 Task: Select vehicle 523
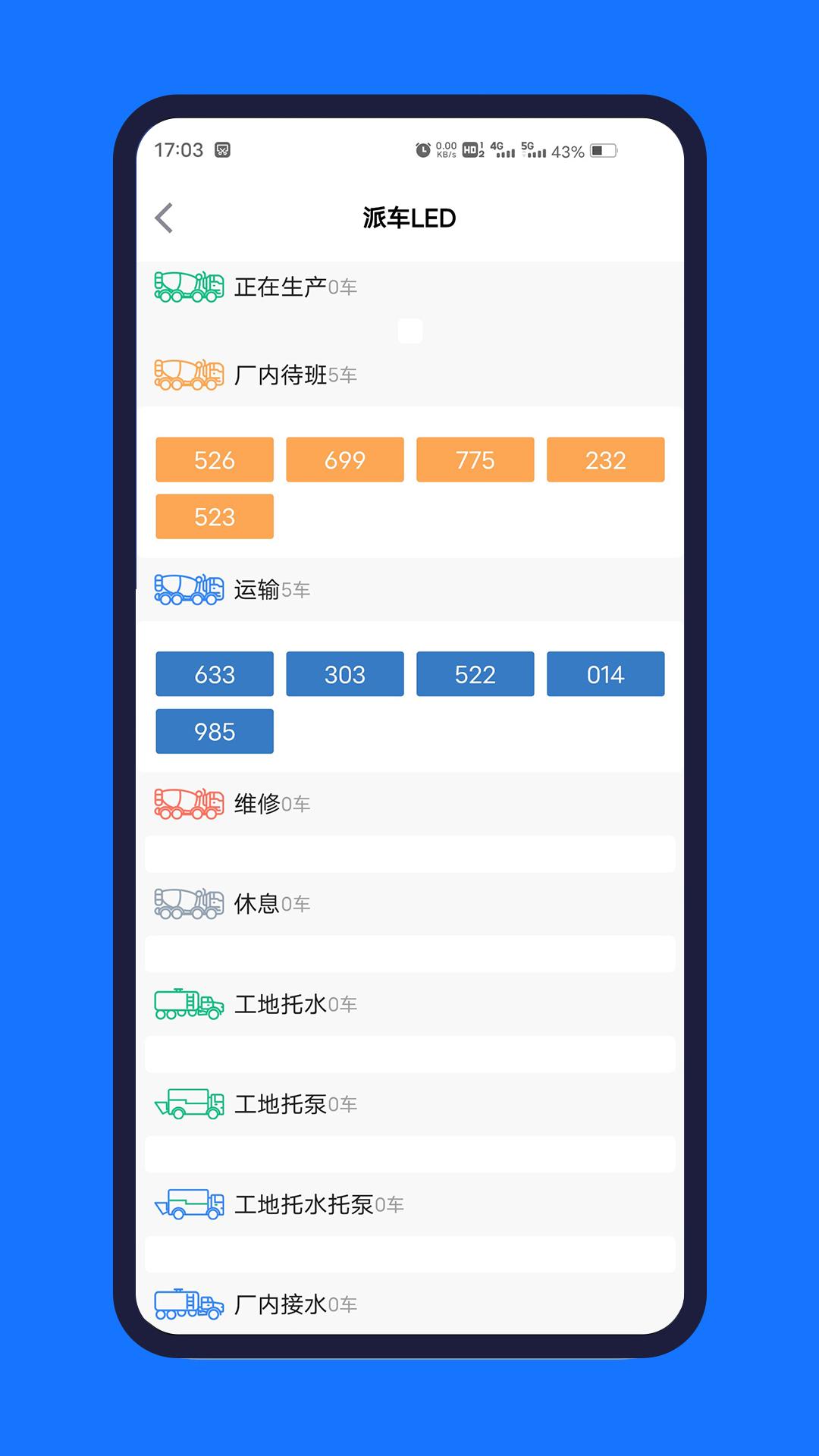[215, 516]
